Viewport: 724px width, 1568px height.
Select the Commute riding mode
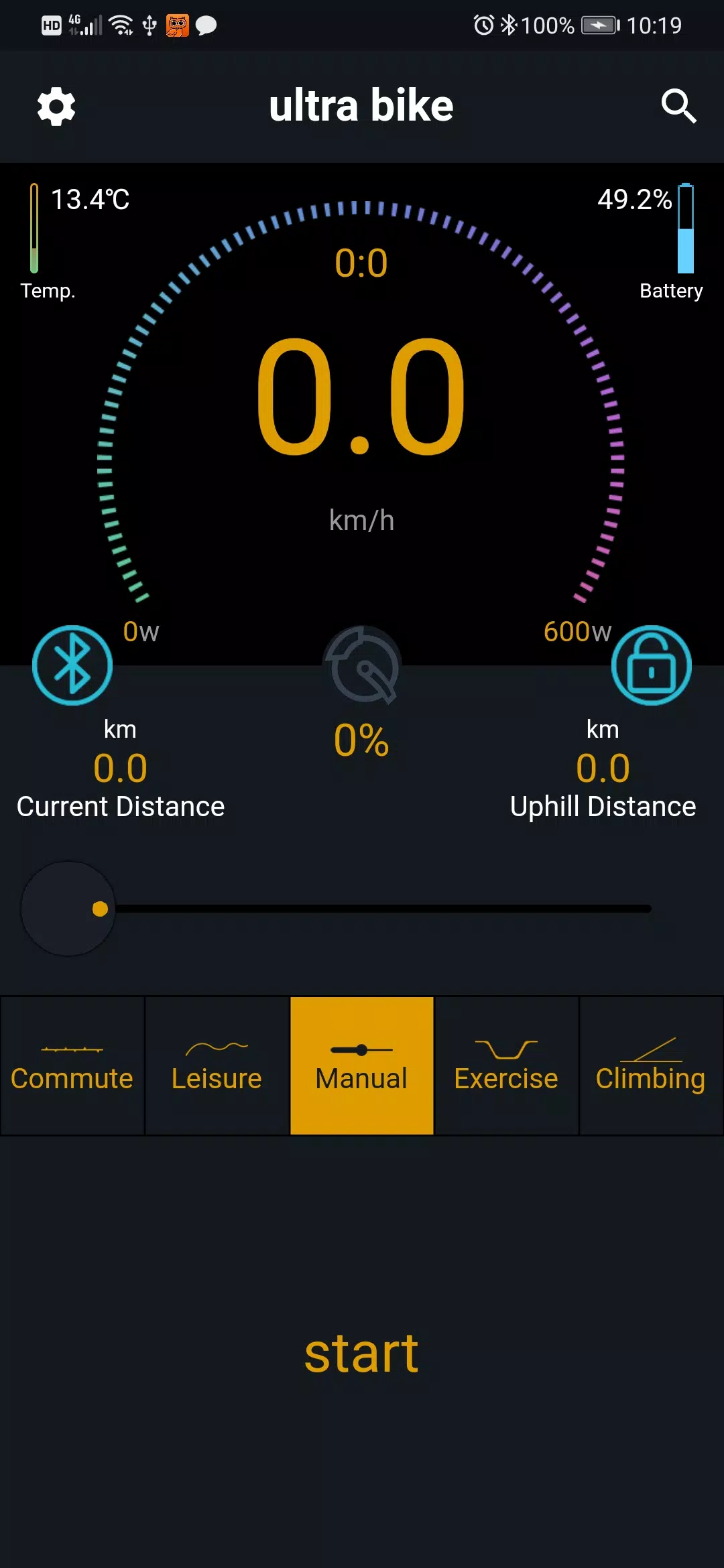(x=72, y=1065)
